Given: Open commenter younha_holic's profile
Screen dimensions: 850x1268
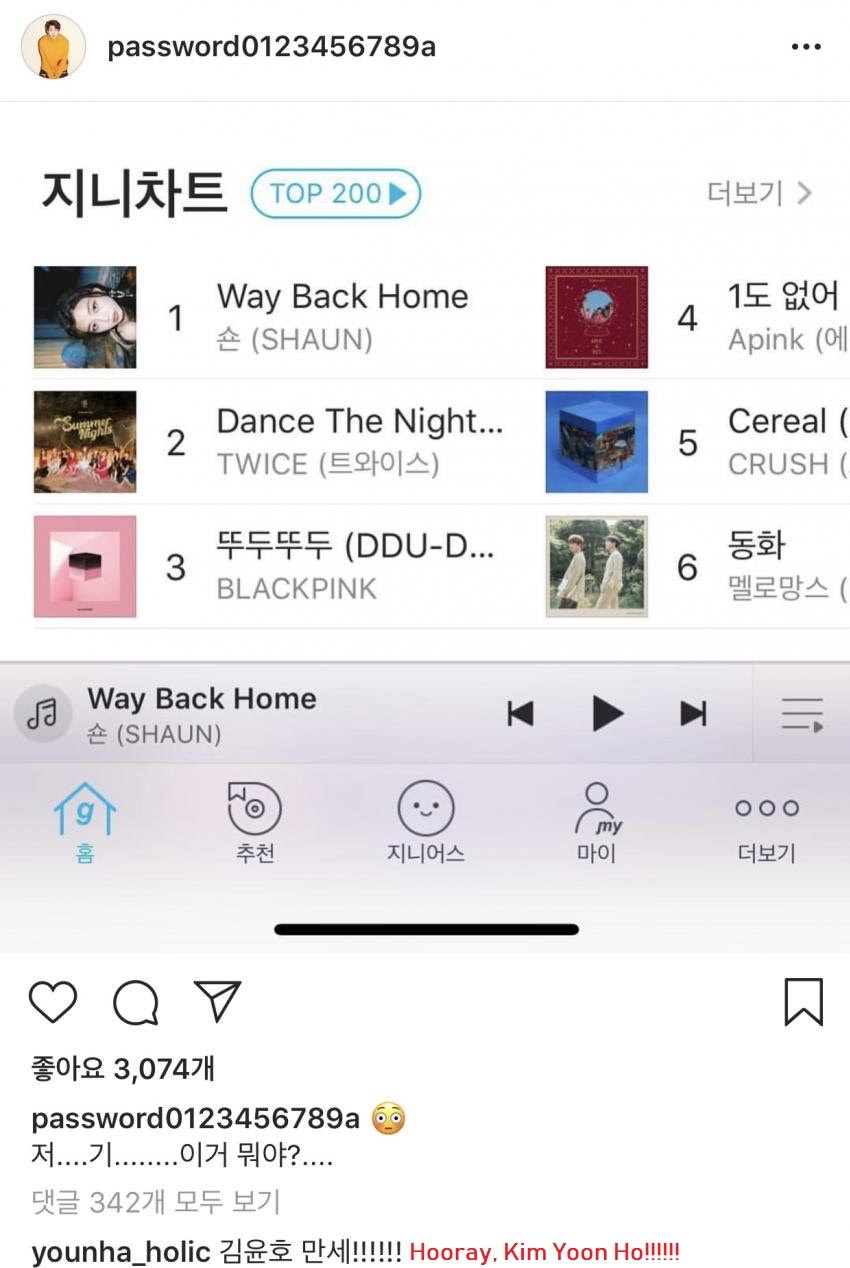Looking at the screenshot, I should (x=121, y=1251).
